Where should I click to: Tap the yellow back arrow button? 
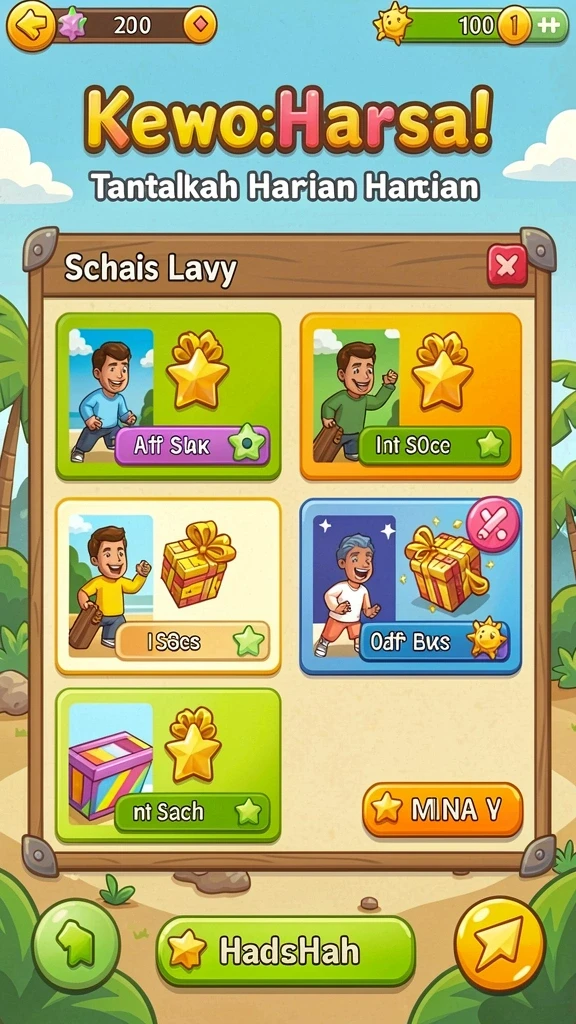(x=29, y=25)
